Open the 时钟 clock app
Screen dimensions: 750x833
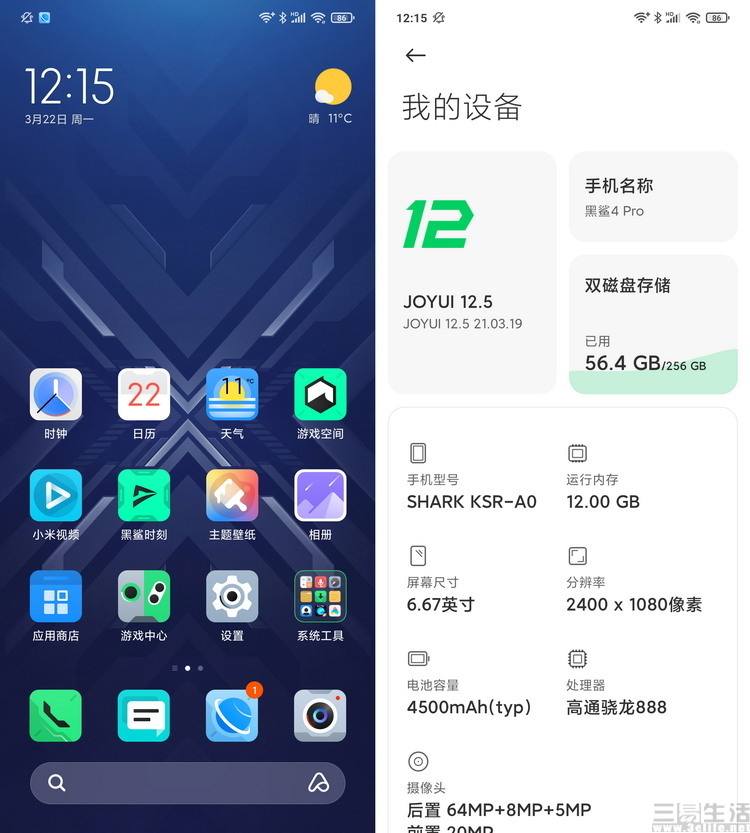(56, 394)
